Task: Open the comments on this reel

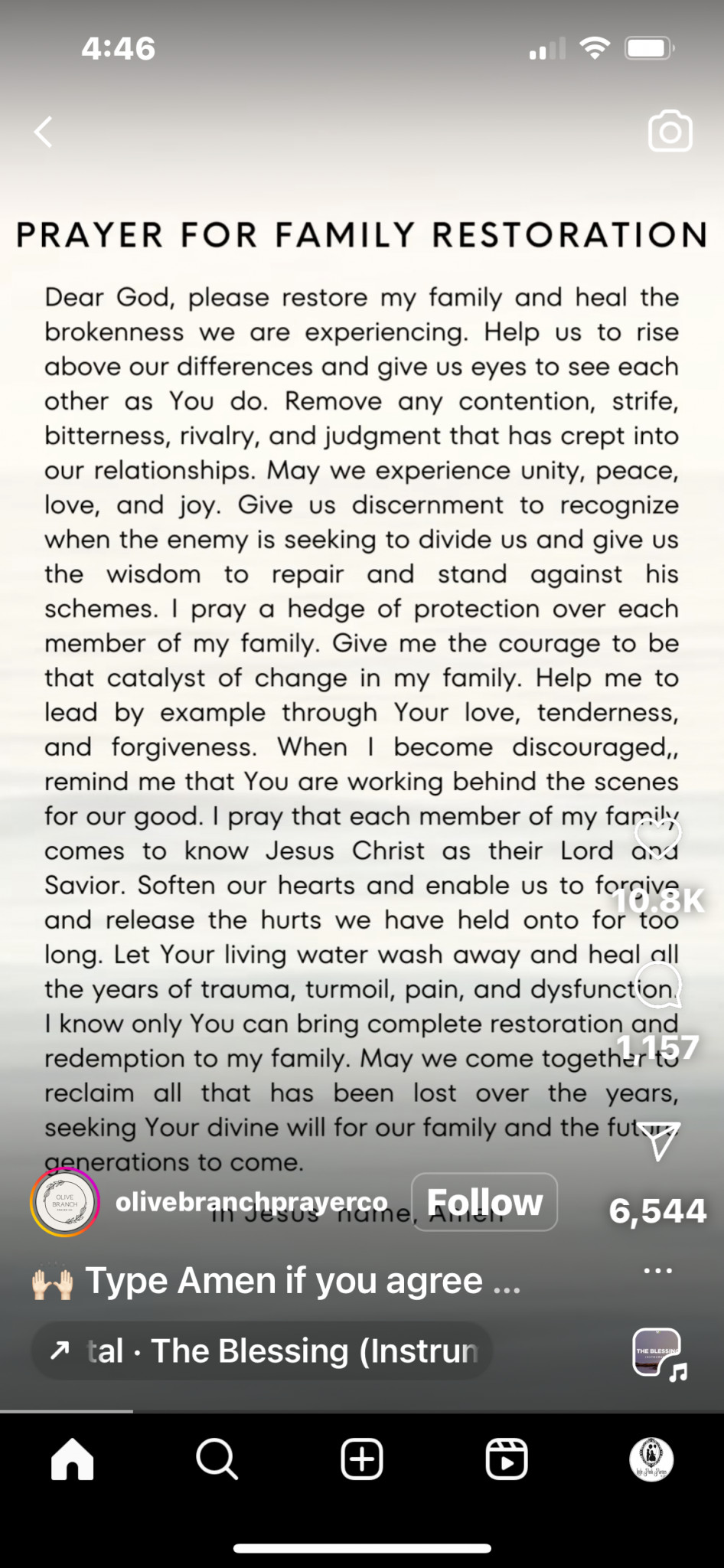Action: [x=658, y=985]
